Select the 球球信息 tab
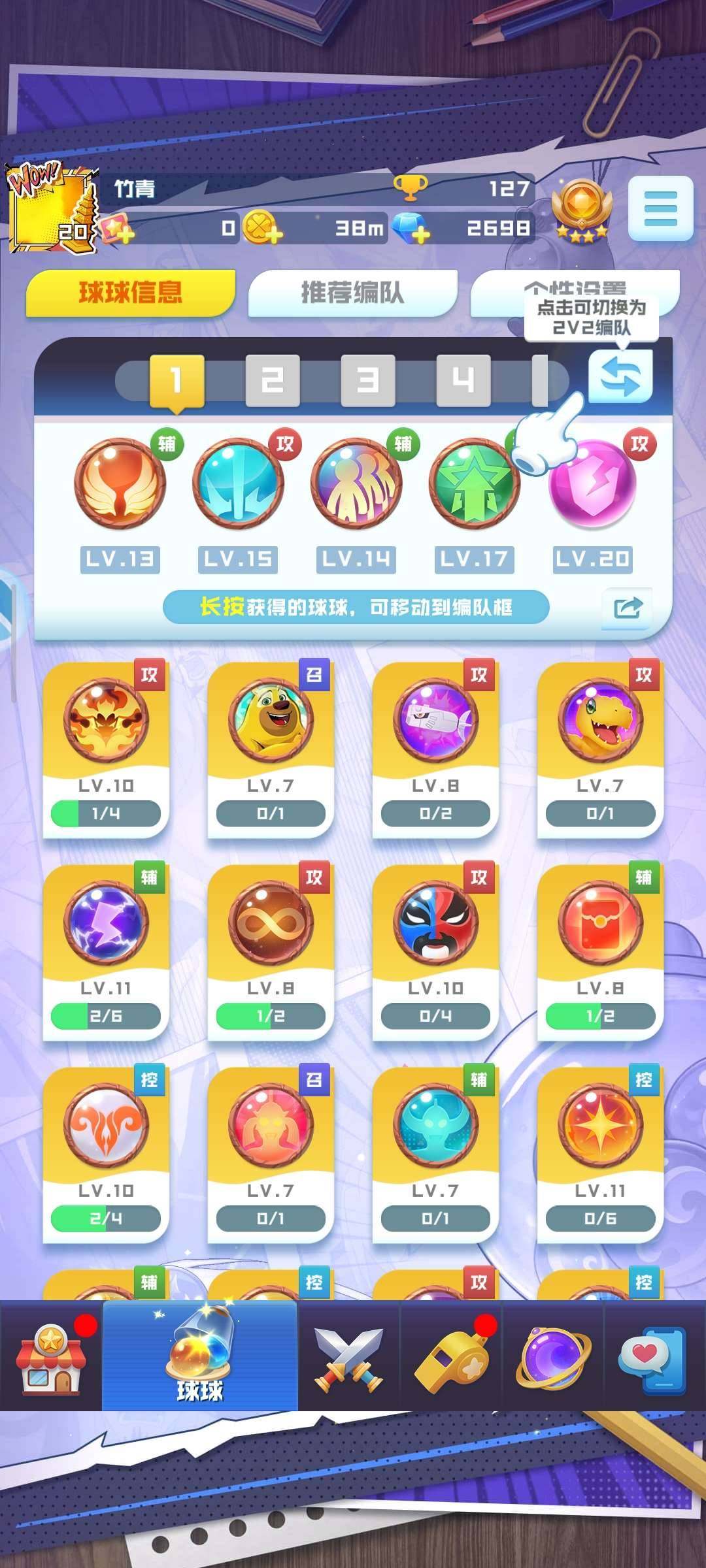Screen dimensions: 706x1568 [130, 292]
